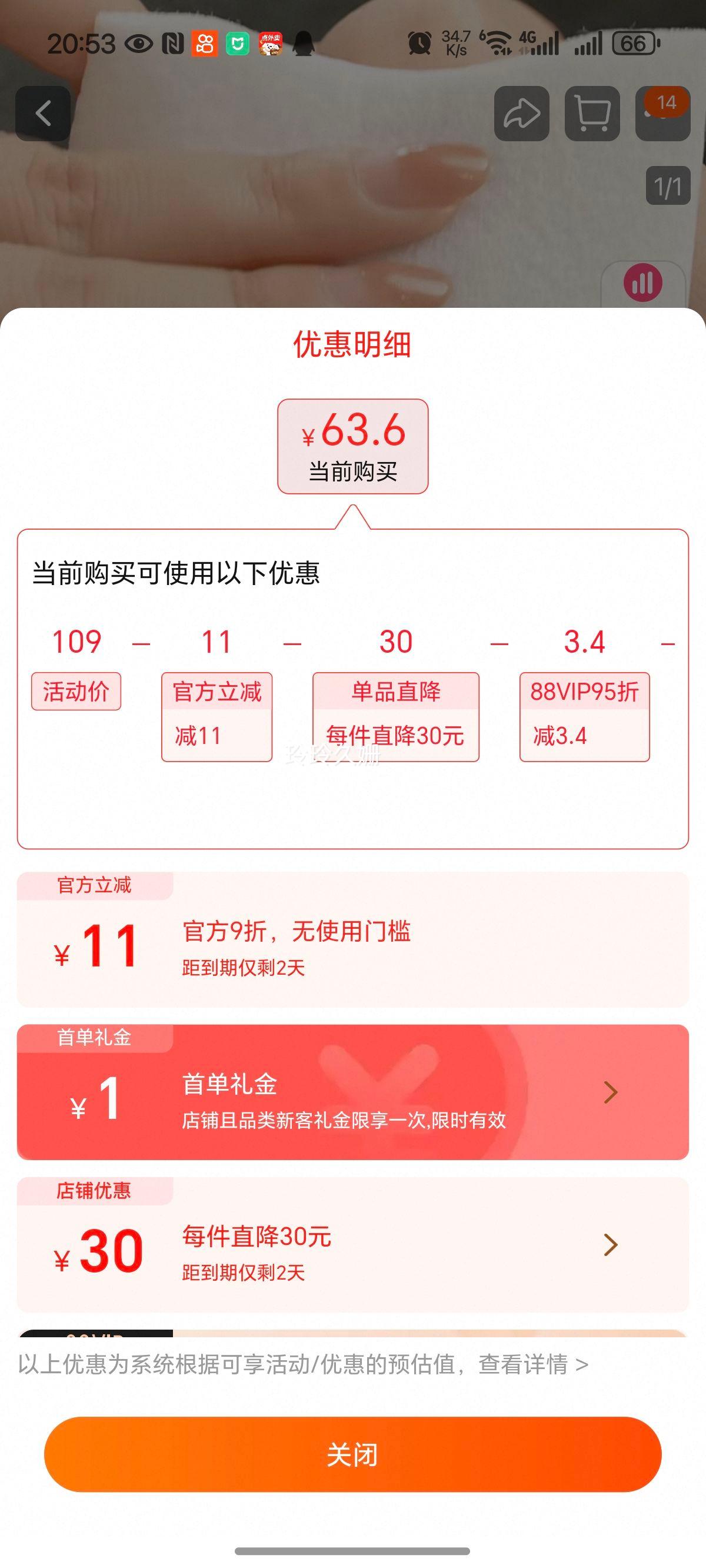This screenshot has width=706, height=1568.
Task: Open the shopping cart
Action: click(x=592, y=114)
